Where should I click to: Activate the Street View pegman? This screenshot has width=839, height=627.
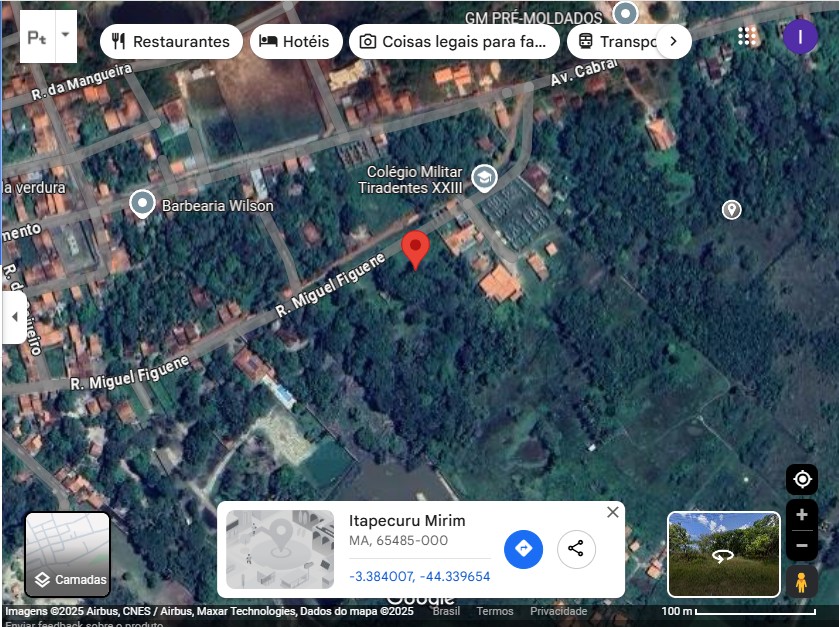(802, 581)
